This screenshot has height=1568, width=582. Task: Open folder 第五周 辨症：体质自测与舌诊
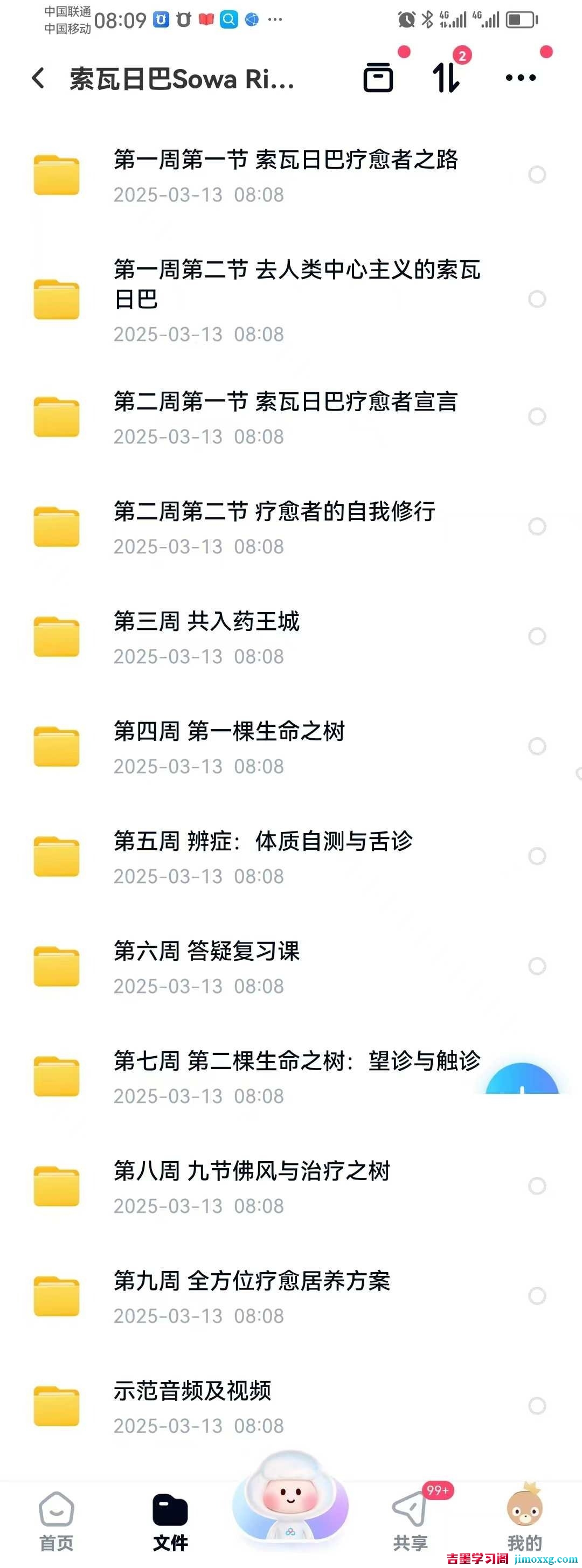263,856
